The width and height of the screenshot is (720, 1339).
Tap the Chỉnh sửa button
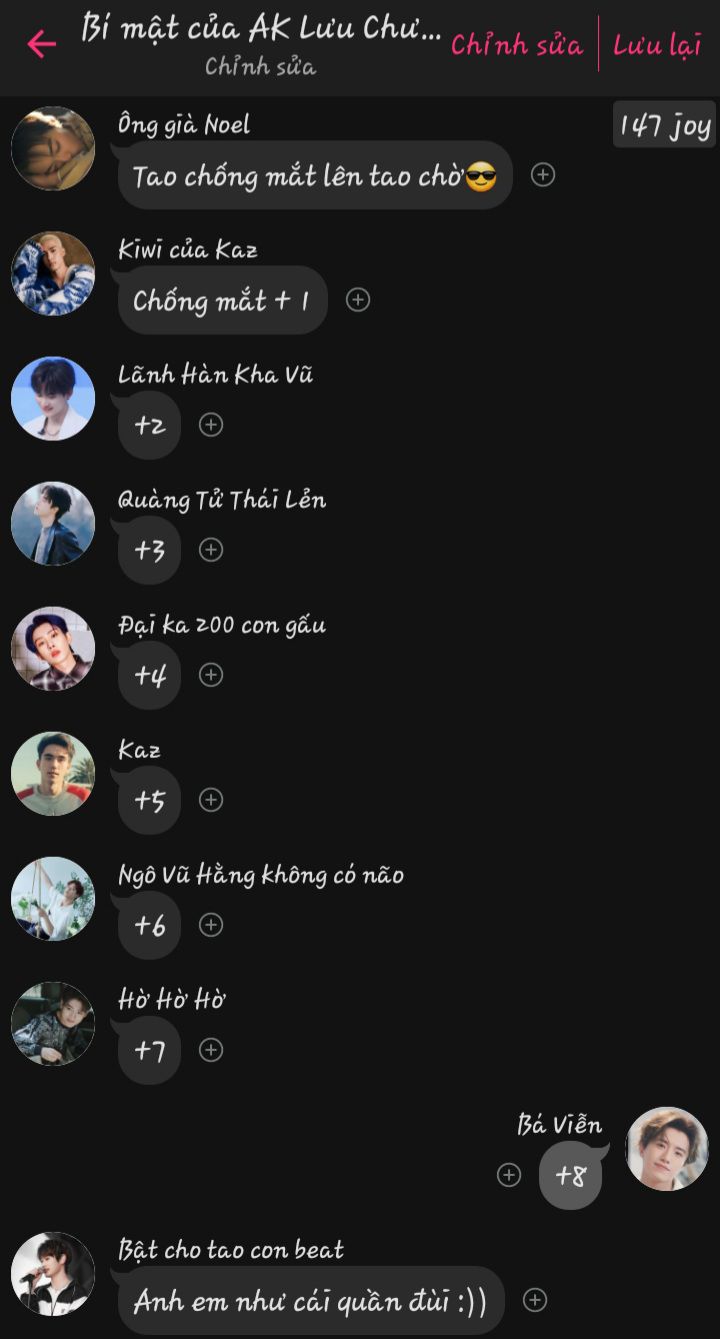tap(516, 44)
